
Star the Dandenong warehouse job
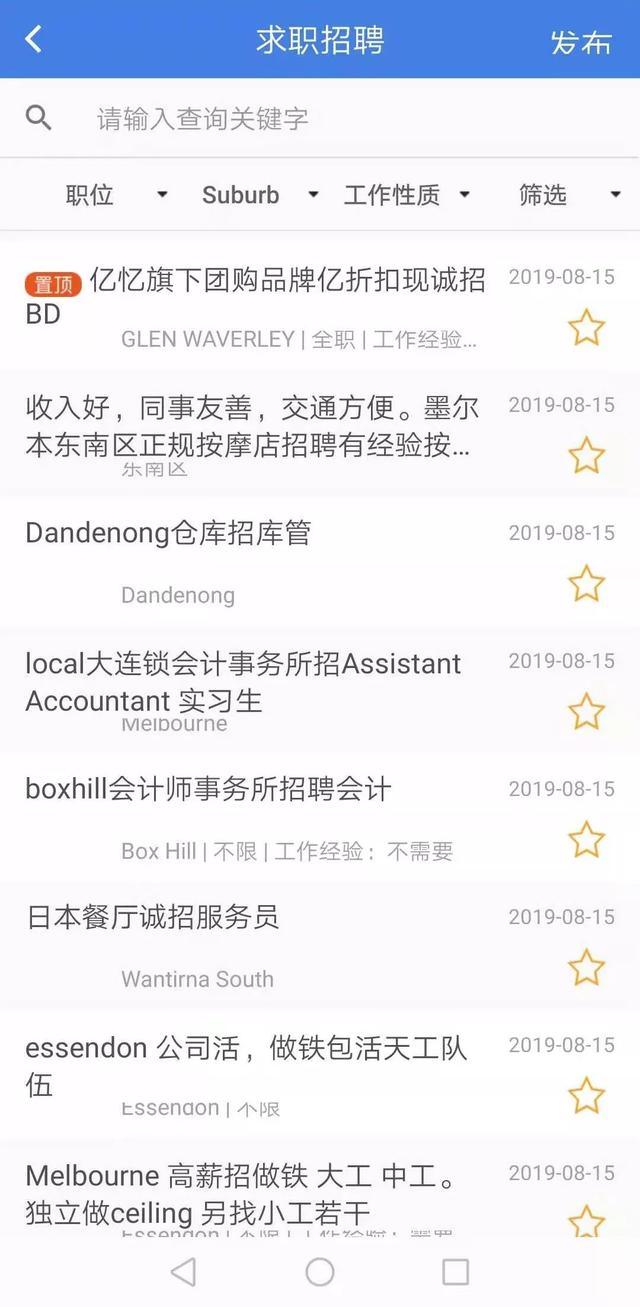click(586, 584)
